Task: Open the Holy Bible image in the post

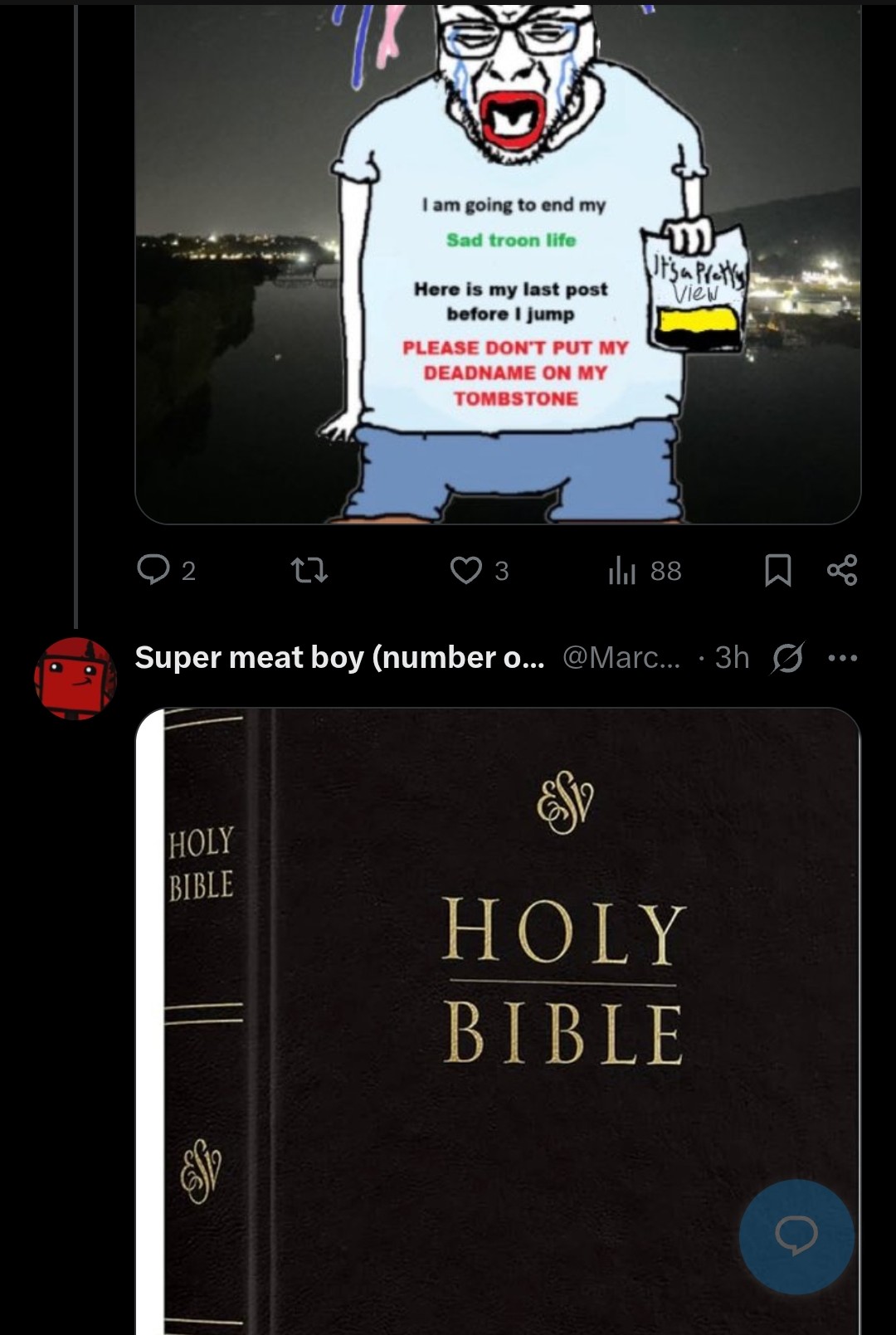Action: pyautogui.click(x=498, y=996)
